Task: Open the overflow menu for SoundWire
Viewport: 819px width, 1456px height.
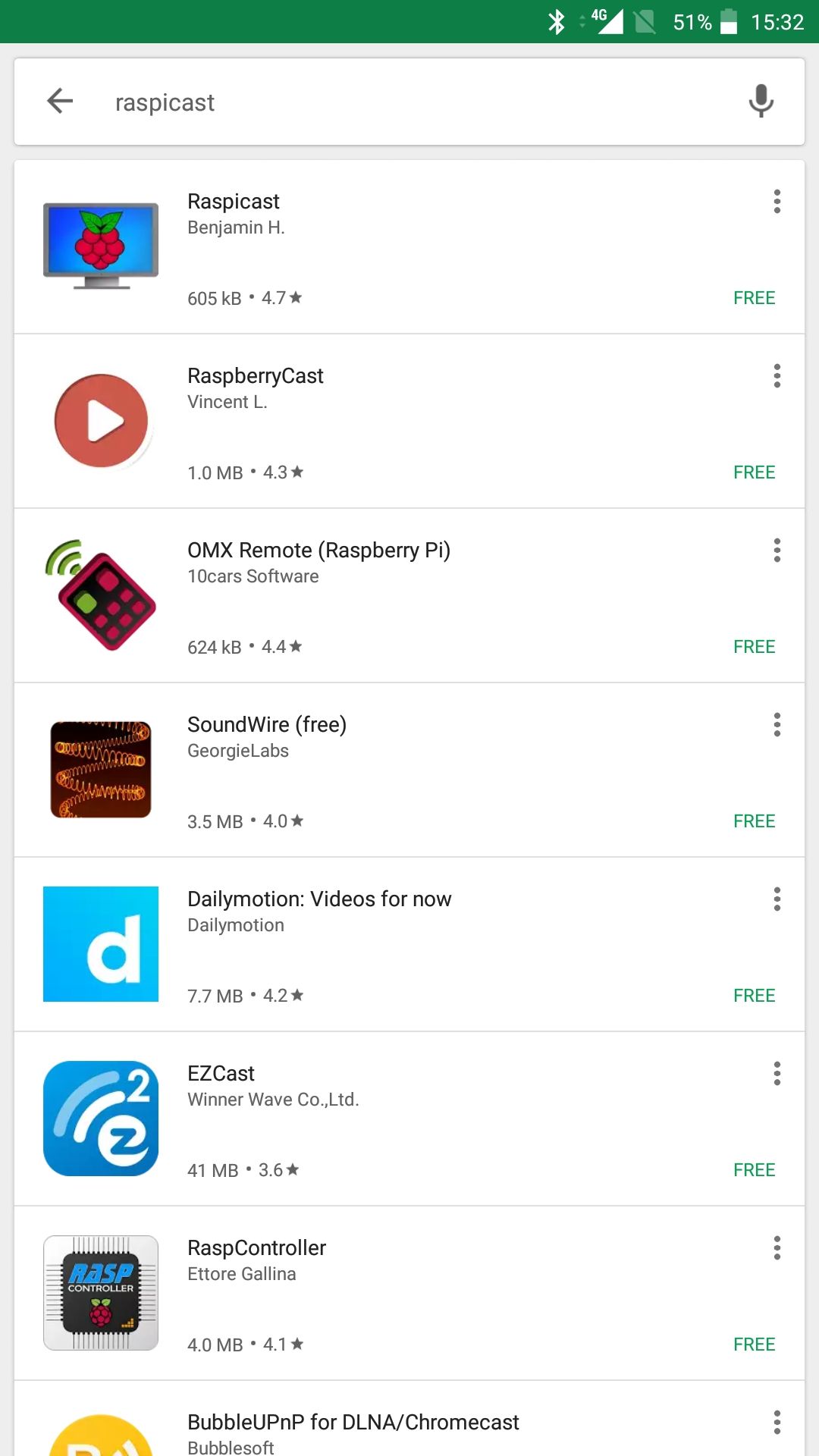Action: click(x=777, y=724)
